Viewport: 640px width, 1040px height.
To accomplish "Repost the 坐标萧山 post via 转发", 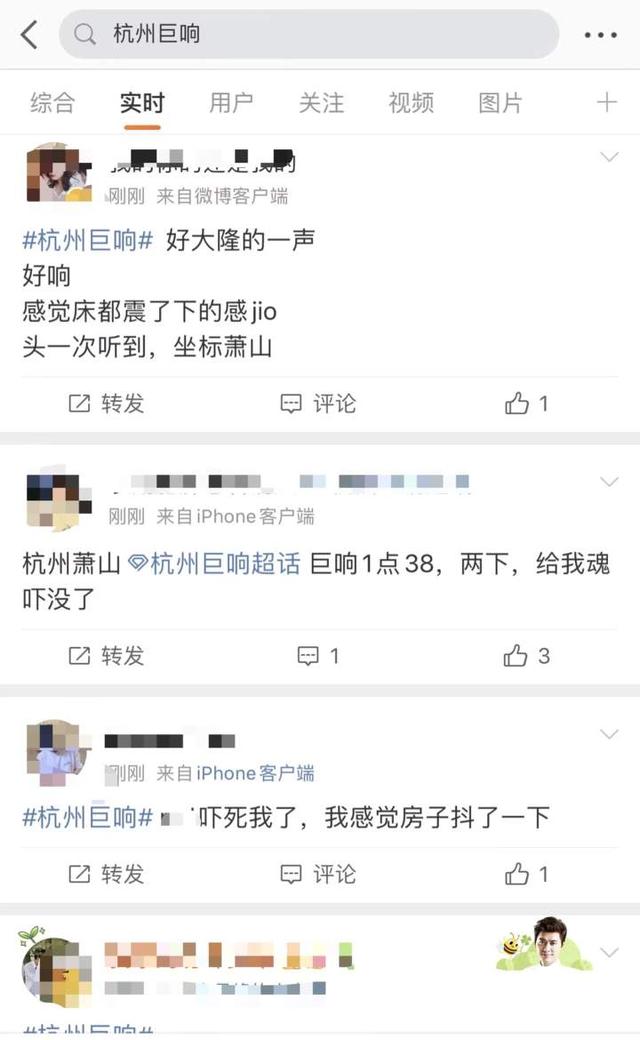I will (x=106, y=403).
